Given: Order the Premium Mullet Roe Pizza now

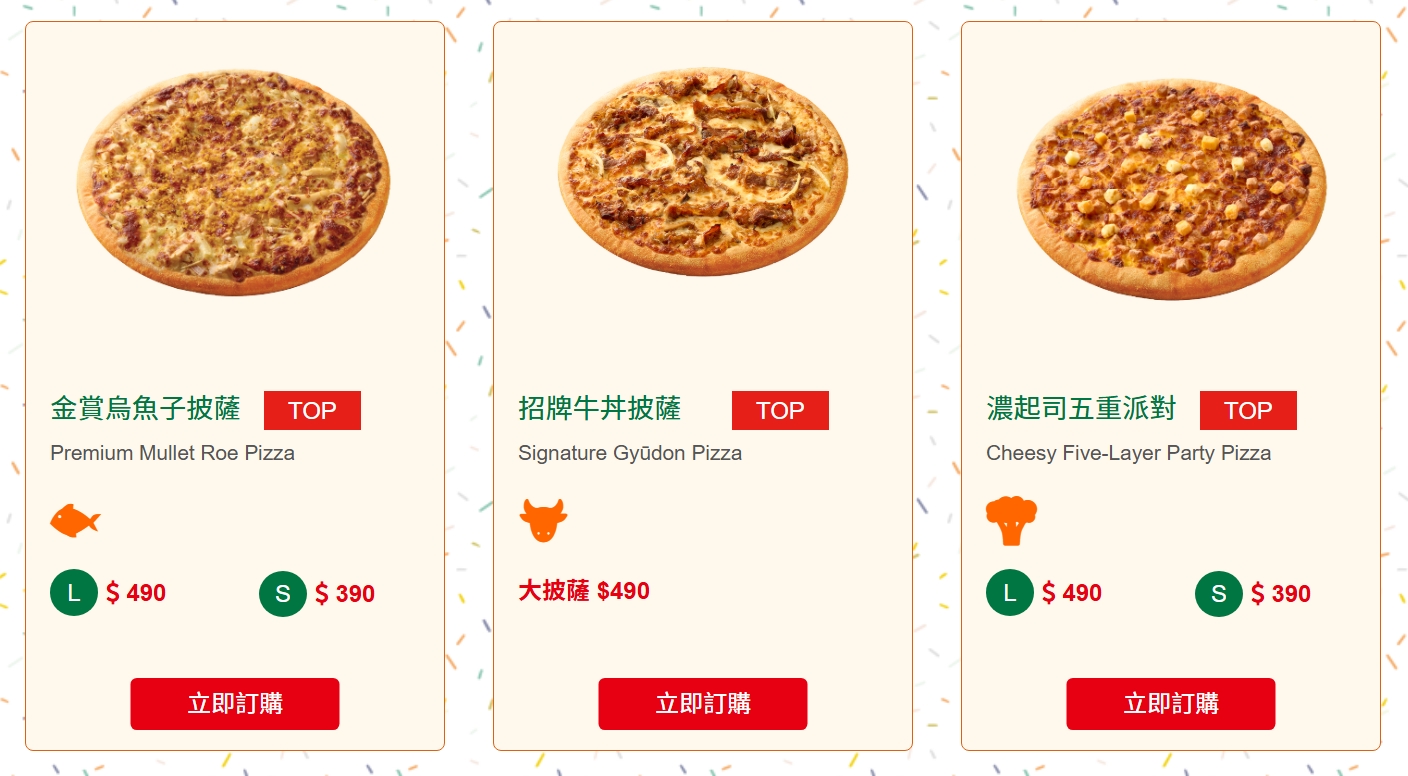Looking at the screenshot, I should pos(234,704).
